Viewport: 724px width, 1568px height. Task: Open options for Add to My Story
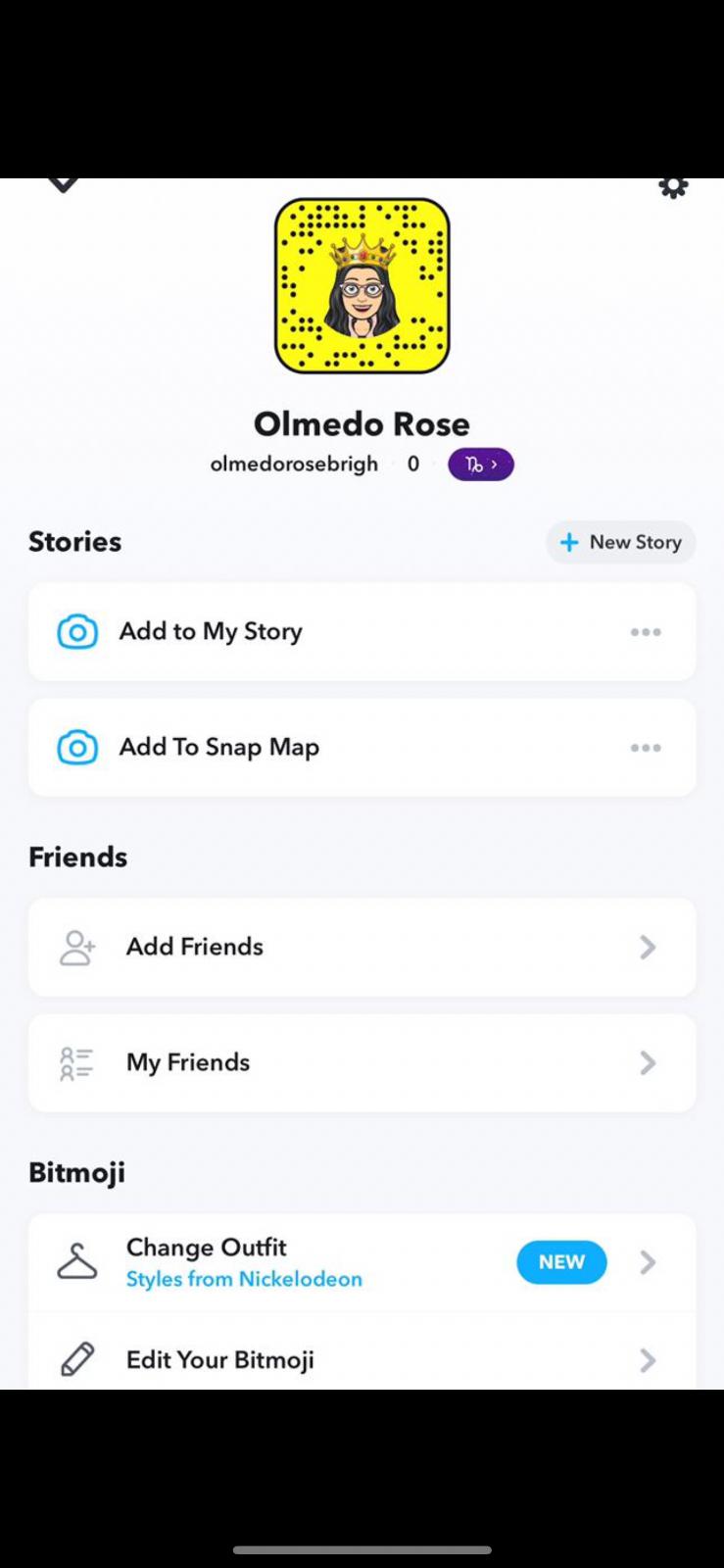646,632
